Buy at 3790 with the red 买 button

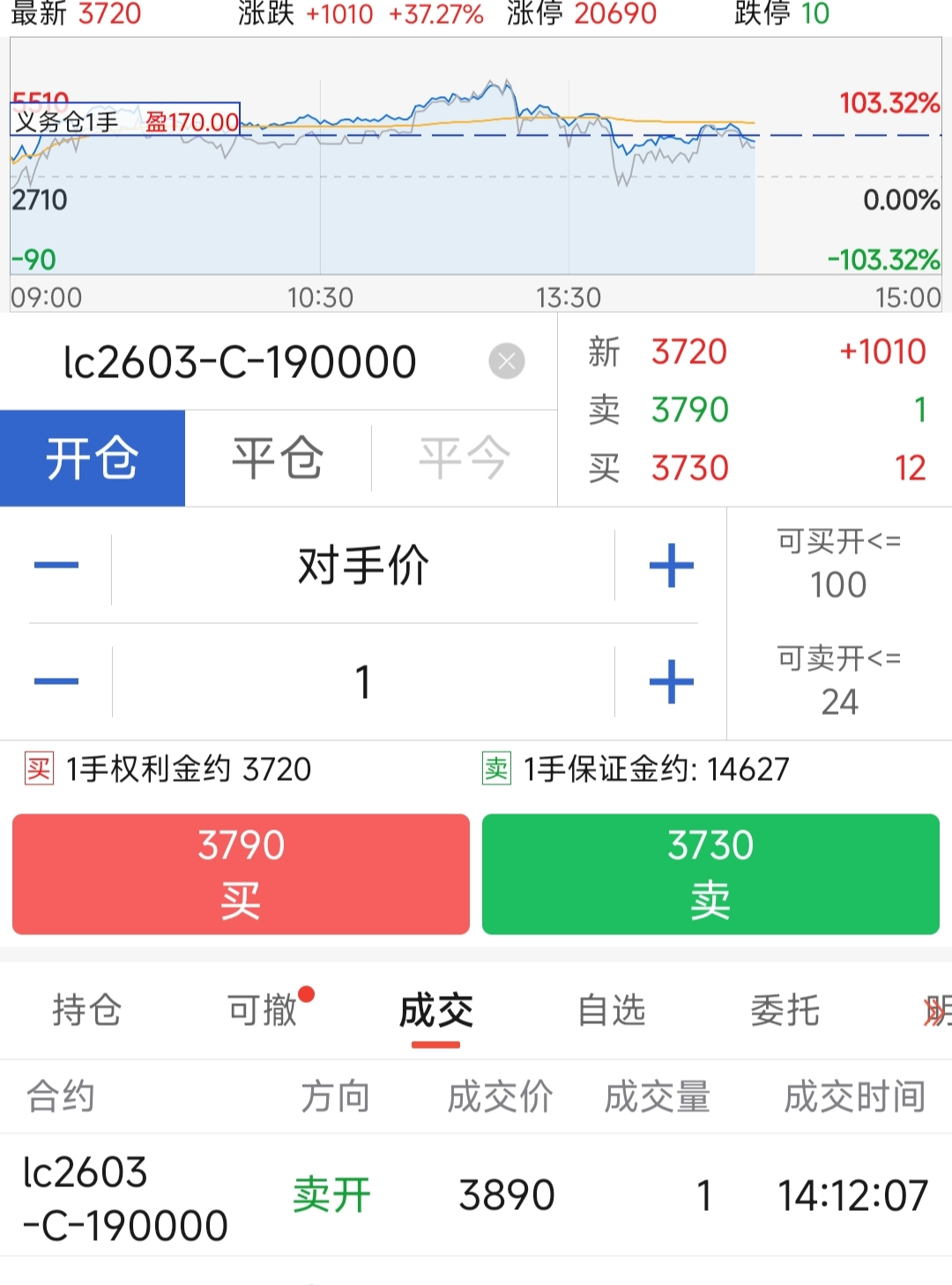pos(241,873)
